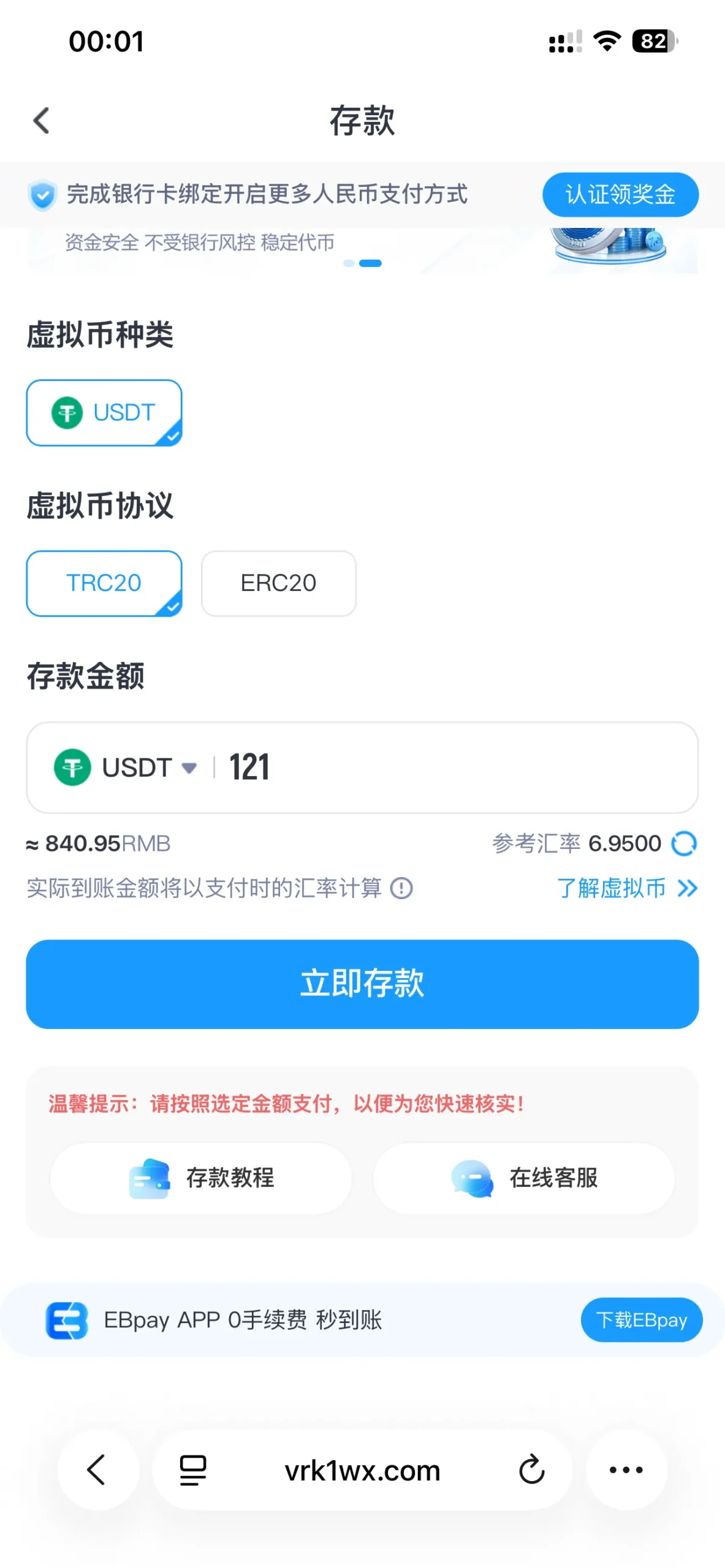Reload the vrk1wx.com page
The image size is (725, 1568).
pyautogui.click(x=531, y=1470)
